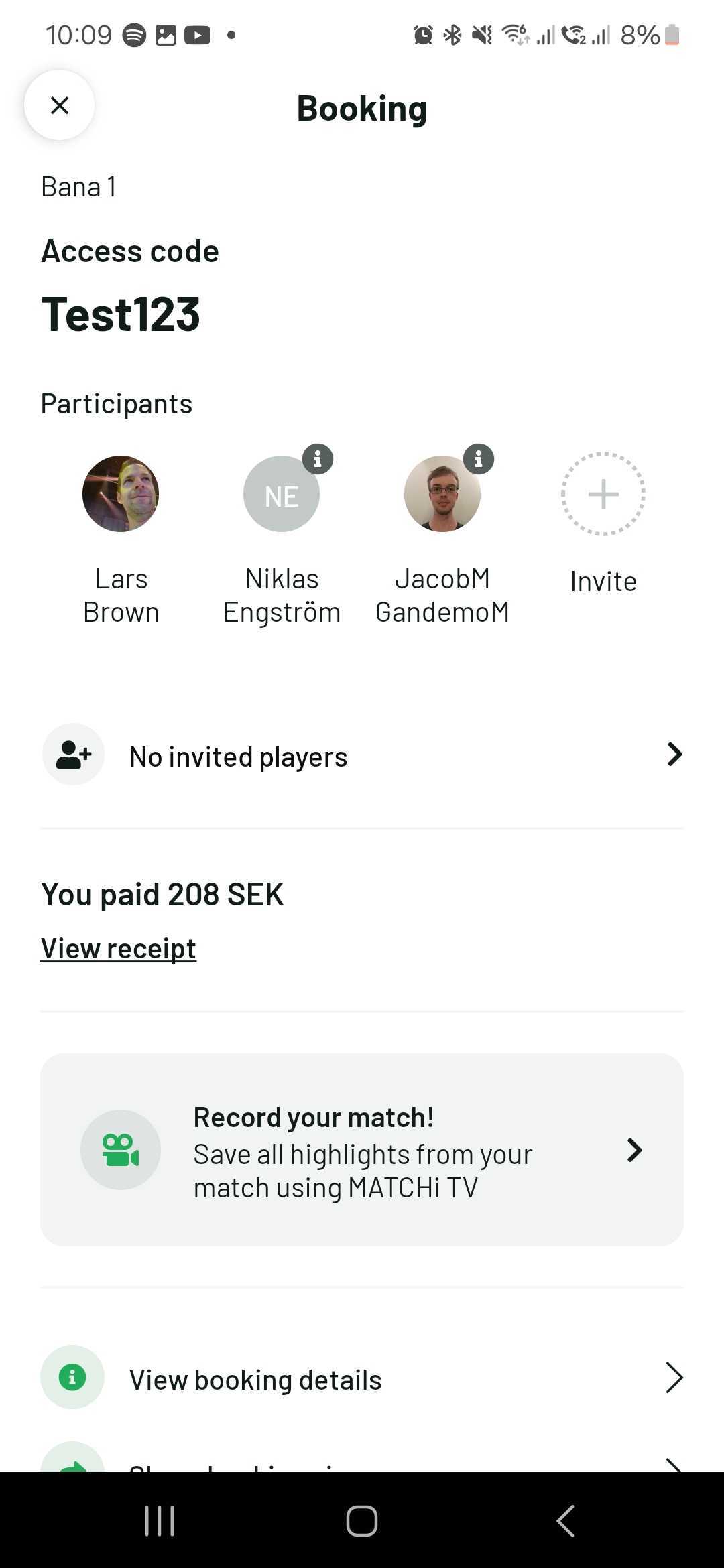Open Lars Brown's participant profile

tap(121, 495)
